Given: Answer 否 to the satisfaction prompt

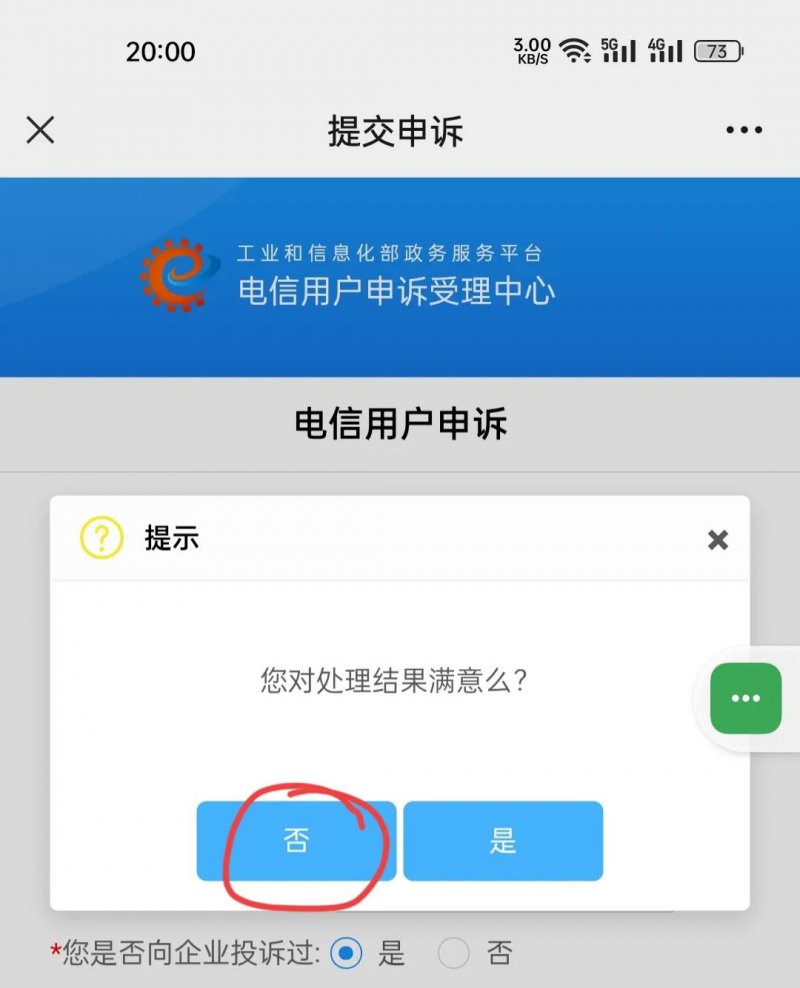Looking at the screenshot, I should (296, 841).
